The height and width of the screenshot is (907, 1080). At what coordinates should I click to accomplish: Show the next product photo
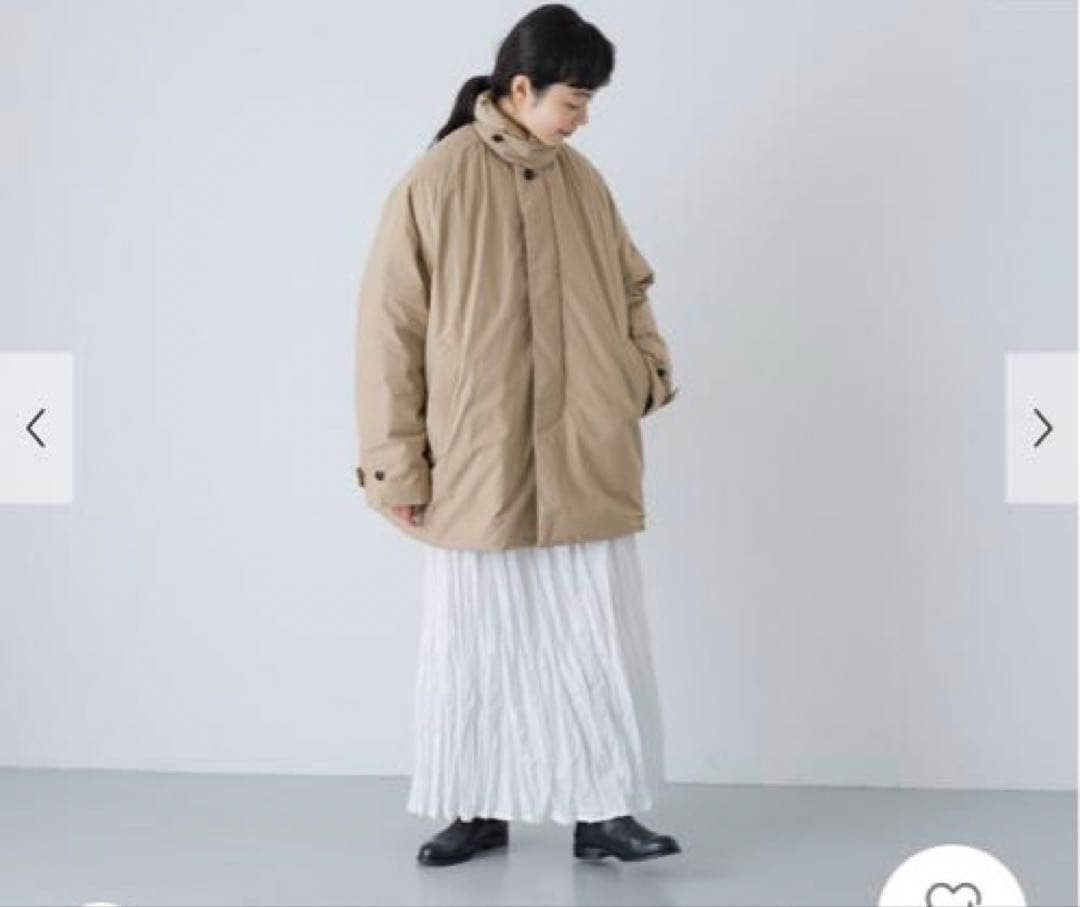[1042, 428]
